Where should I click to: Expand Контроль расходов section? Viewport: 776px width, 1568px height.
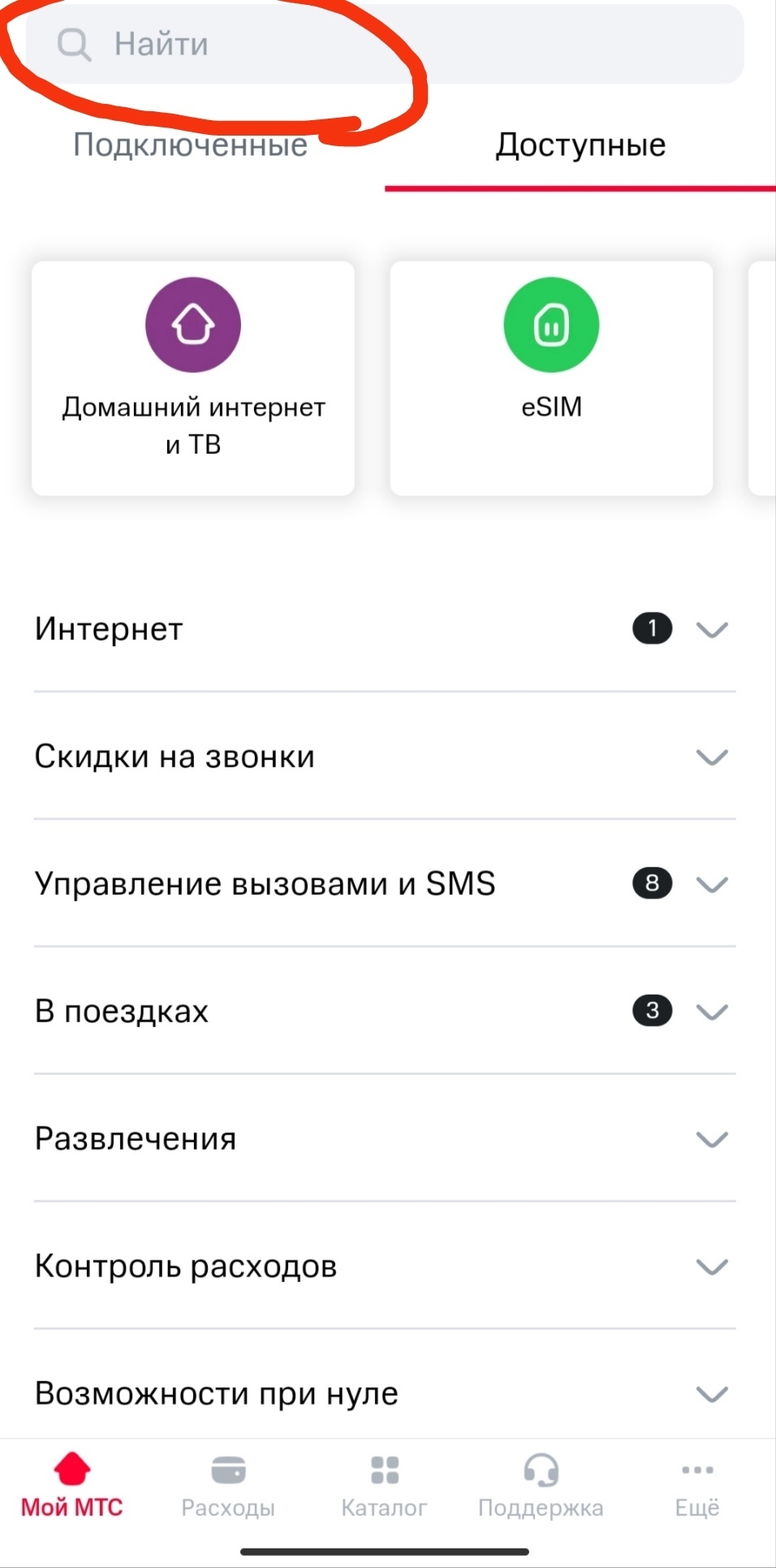(x=385, y=1266)
